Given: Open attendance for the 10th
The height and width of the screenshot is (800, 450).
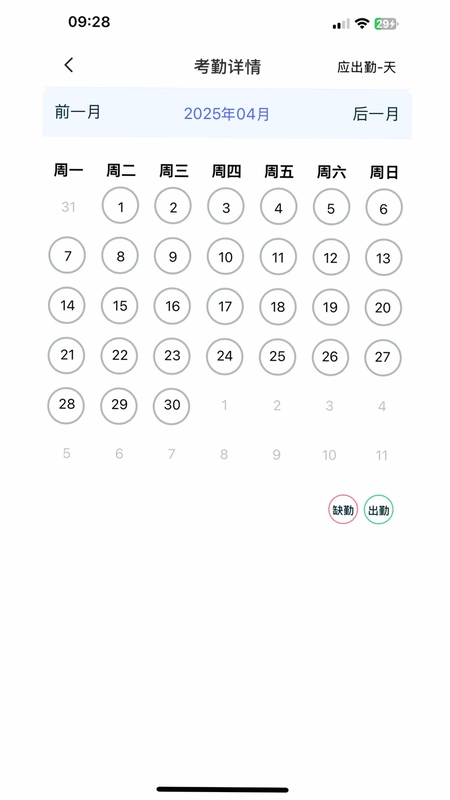Looking at the screenshot, I should [226, 256].
